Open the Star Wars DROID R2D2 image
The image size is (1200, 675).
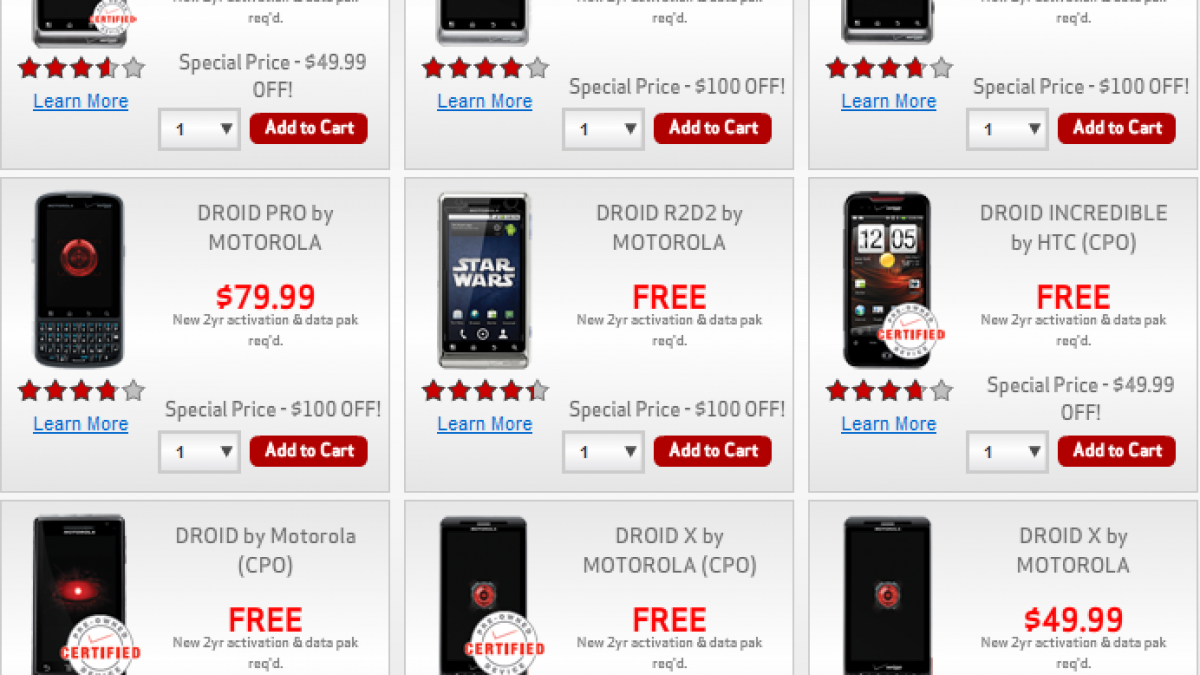pos(484,281)
